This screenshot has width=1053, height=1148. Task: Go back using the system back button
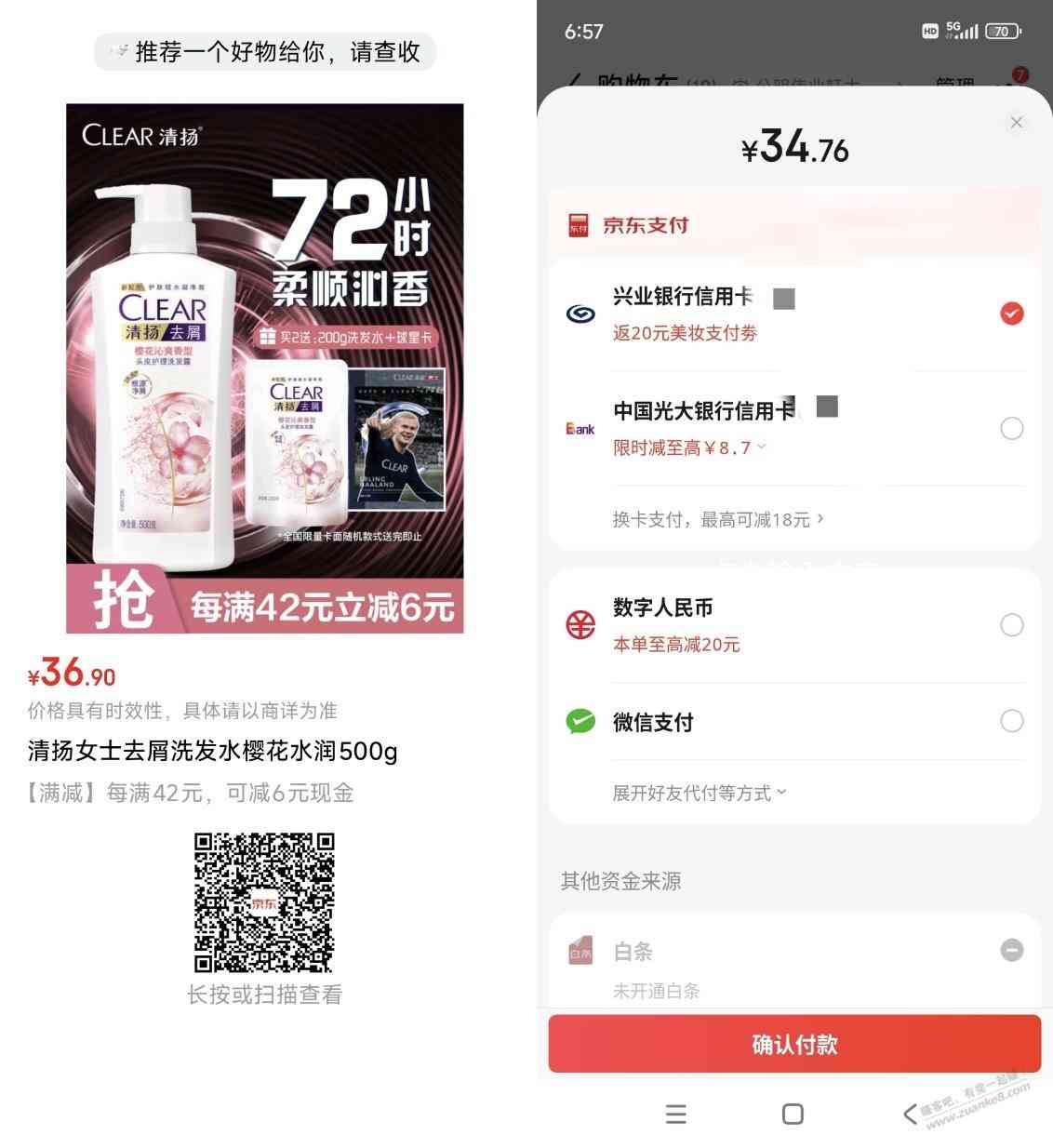pos(909,1114)
